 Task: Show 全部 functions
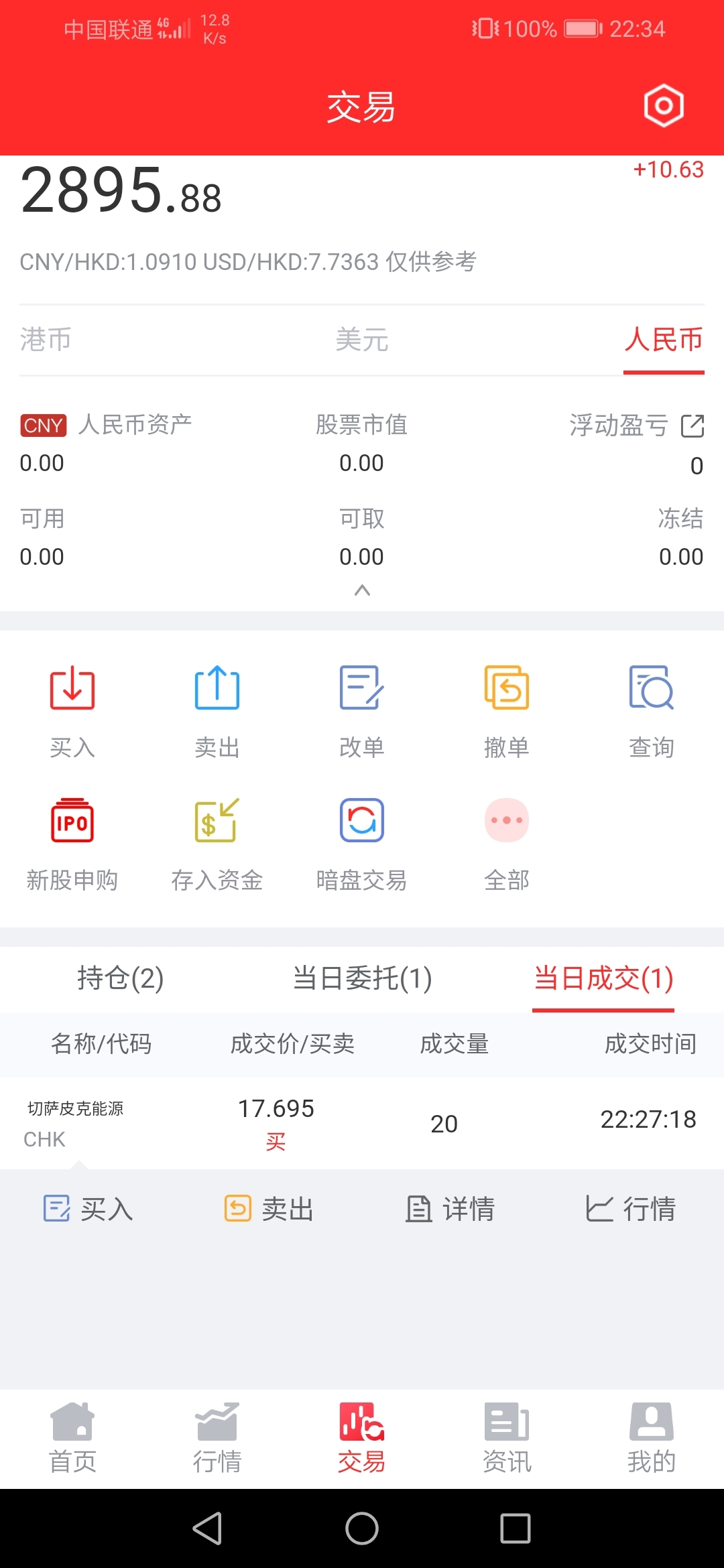[x=507, y=844]
